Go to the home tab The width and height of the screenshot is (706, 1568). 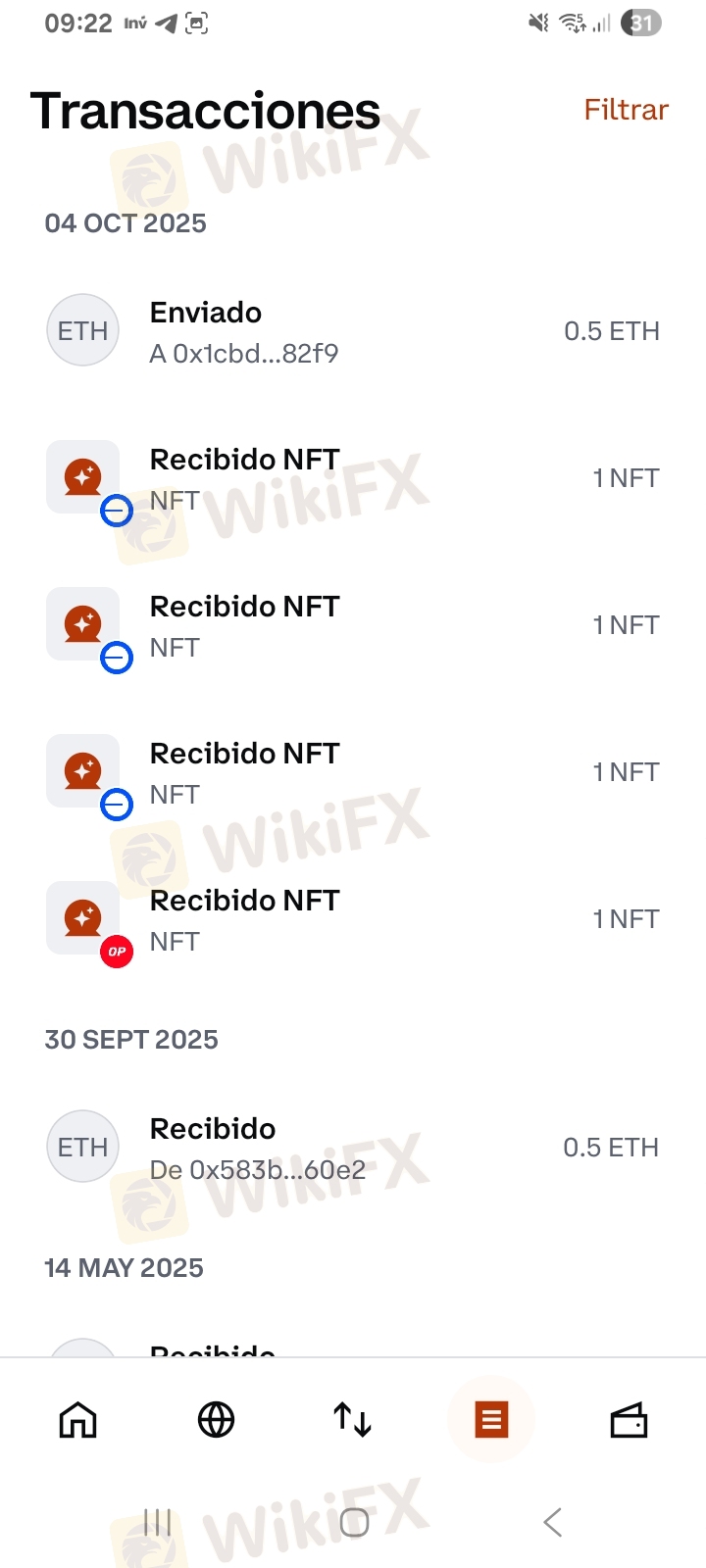(78, 1419)
